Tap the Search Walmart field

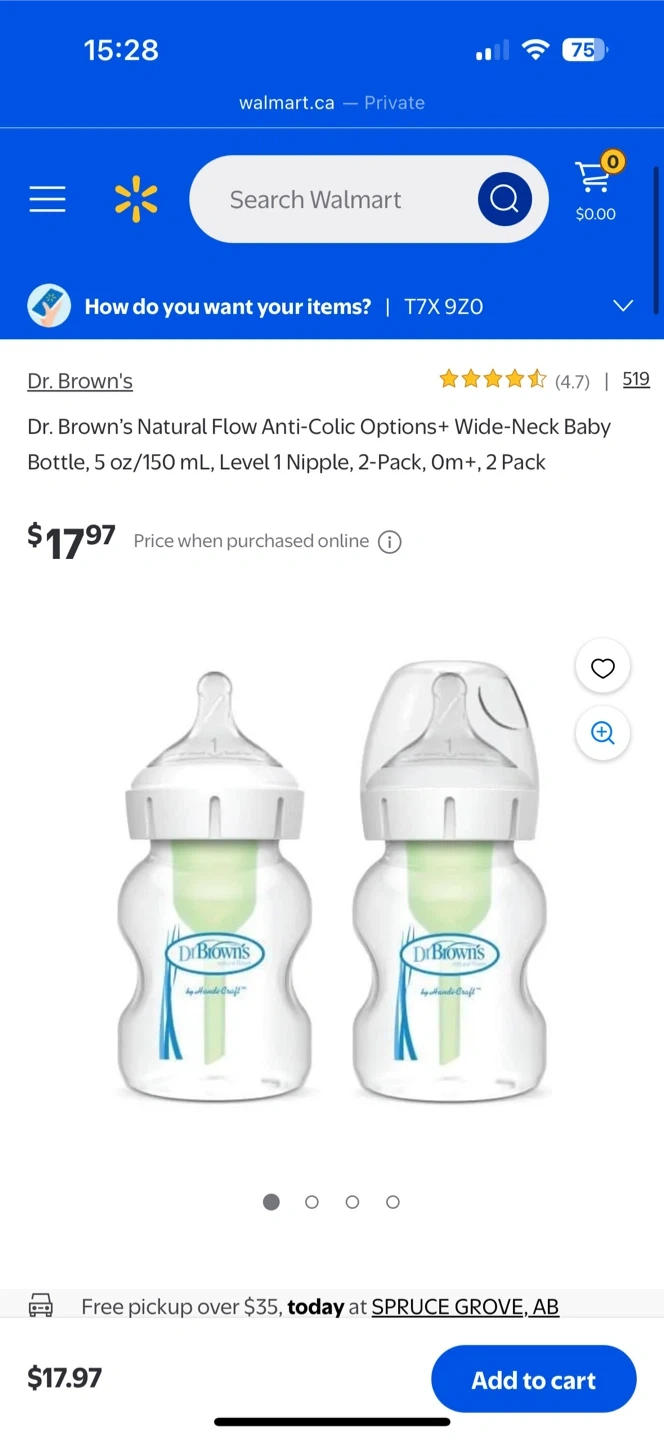[x=330, y=199]
